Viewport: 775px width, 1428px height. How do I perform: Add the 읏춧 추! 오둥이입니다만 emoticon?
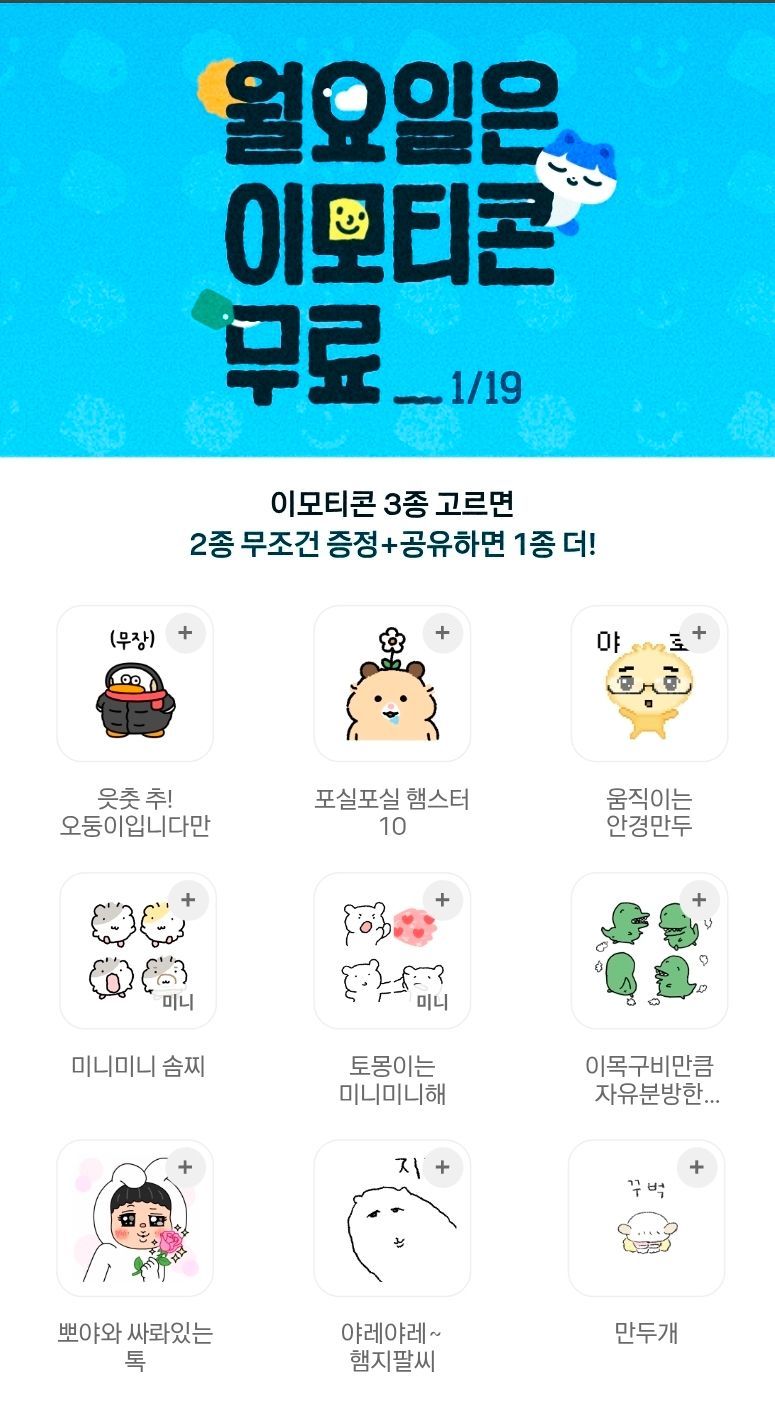[x=185, y=633]
